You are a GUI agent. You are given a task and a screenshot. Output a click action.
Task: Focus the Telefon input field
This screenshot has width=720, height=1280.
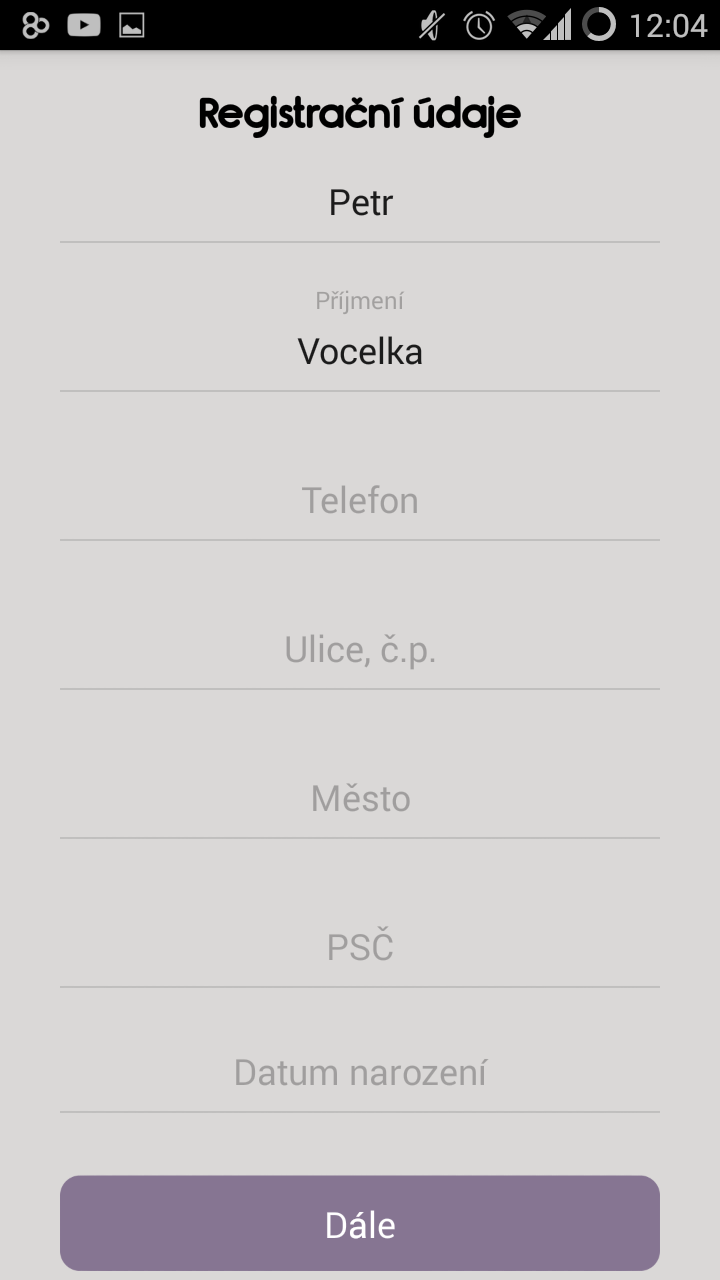tap(360, 500)
